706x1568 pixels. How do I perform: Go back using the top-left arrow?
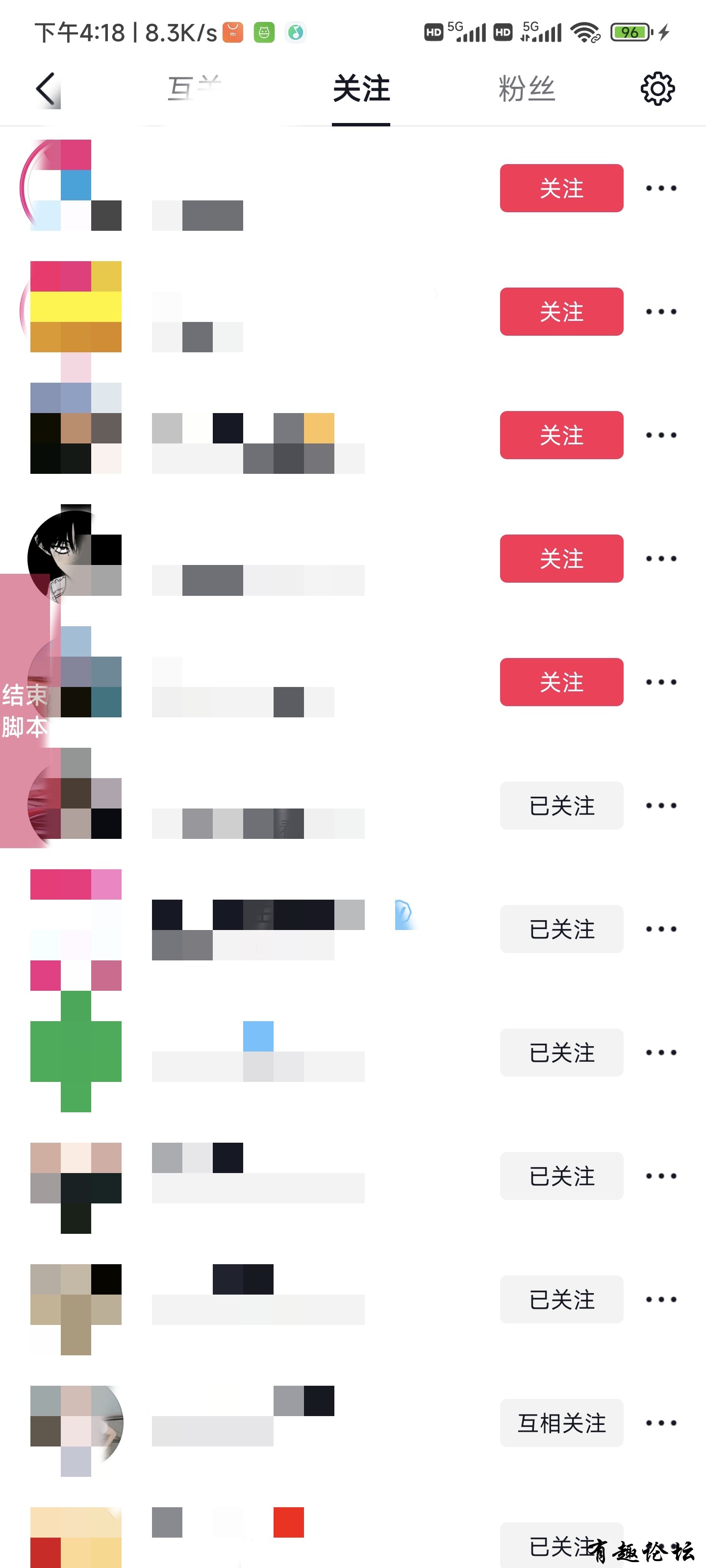pyautogui.click(x=46, y=89)
